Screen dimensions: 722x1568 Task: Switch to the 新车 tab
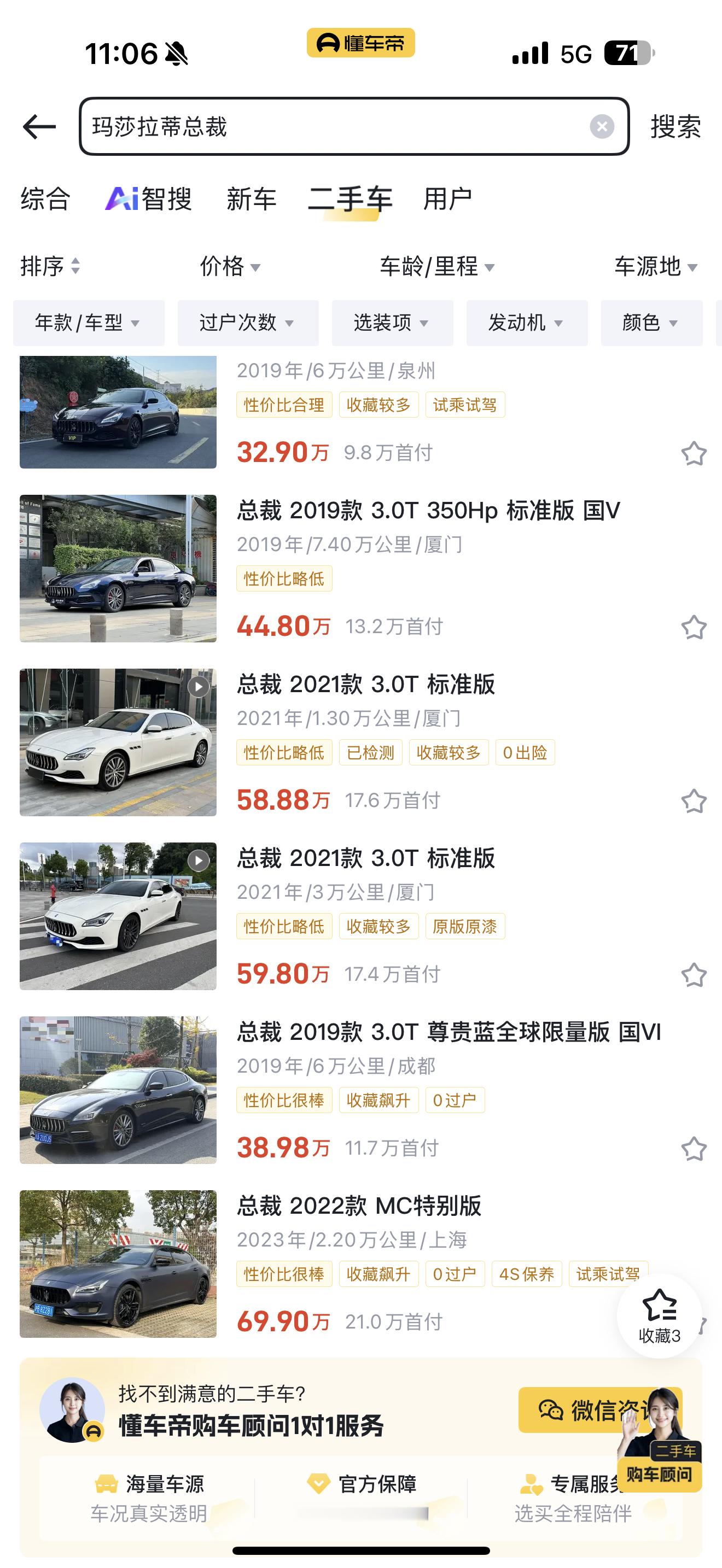click(x=252, y=199)
